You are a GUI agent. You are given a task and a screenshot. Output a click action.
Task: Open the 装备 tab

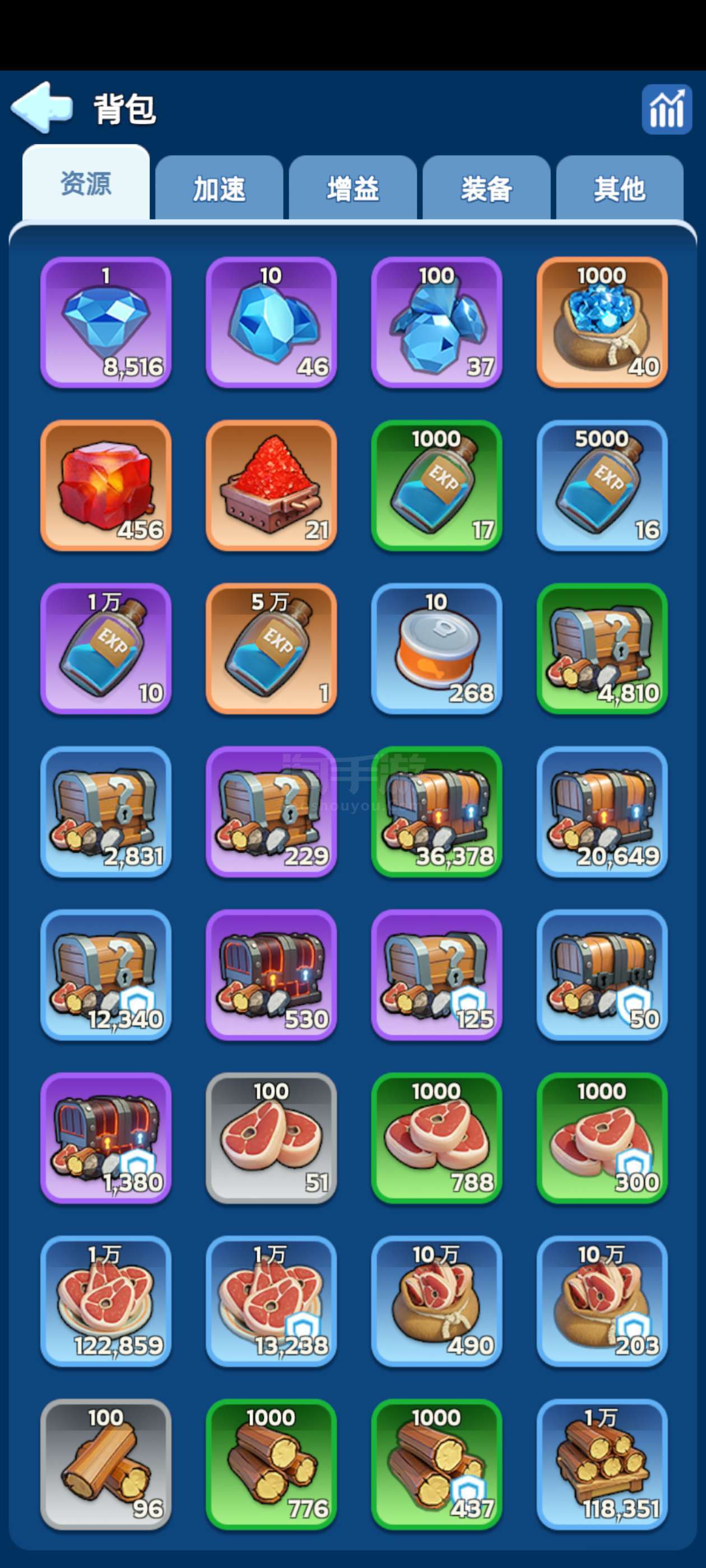(x=486, y=188)
